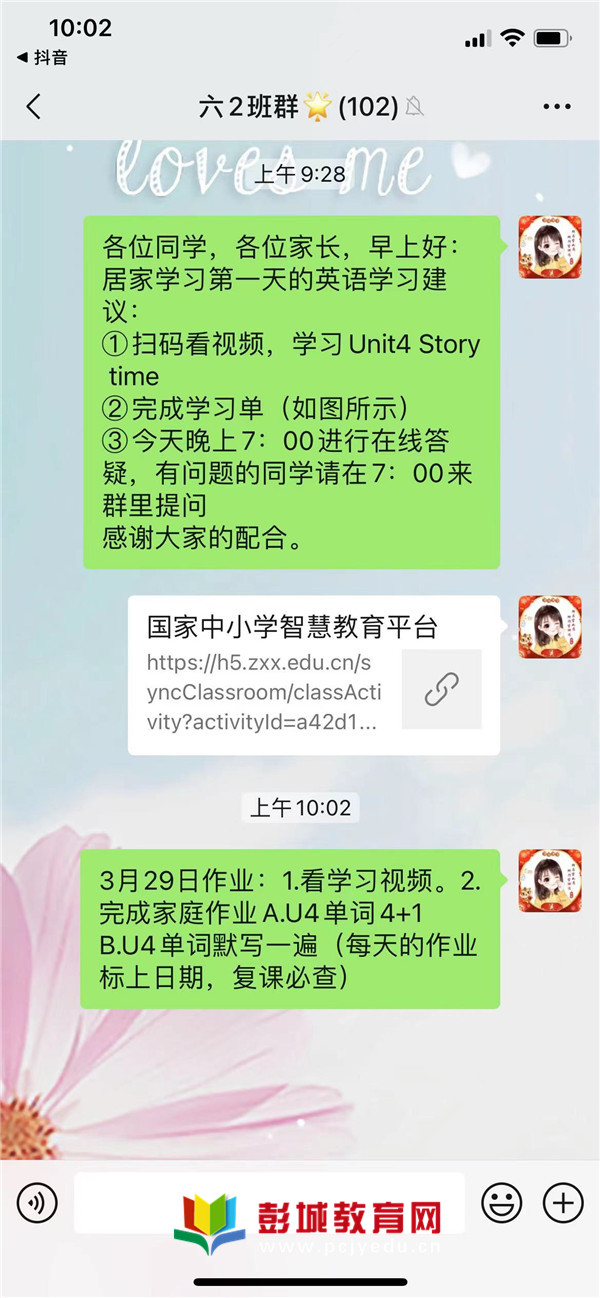View sender avatar beside English study message
Image resolution: width=600 pixels, height=1298 pixels.
[x=549, y=247]
